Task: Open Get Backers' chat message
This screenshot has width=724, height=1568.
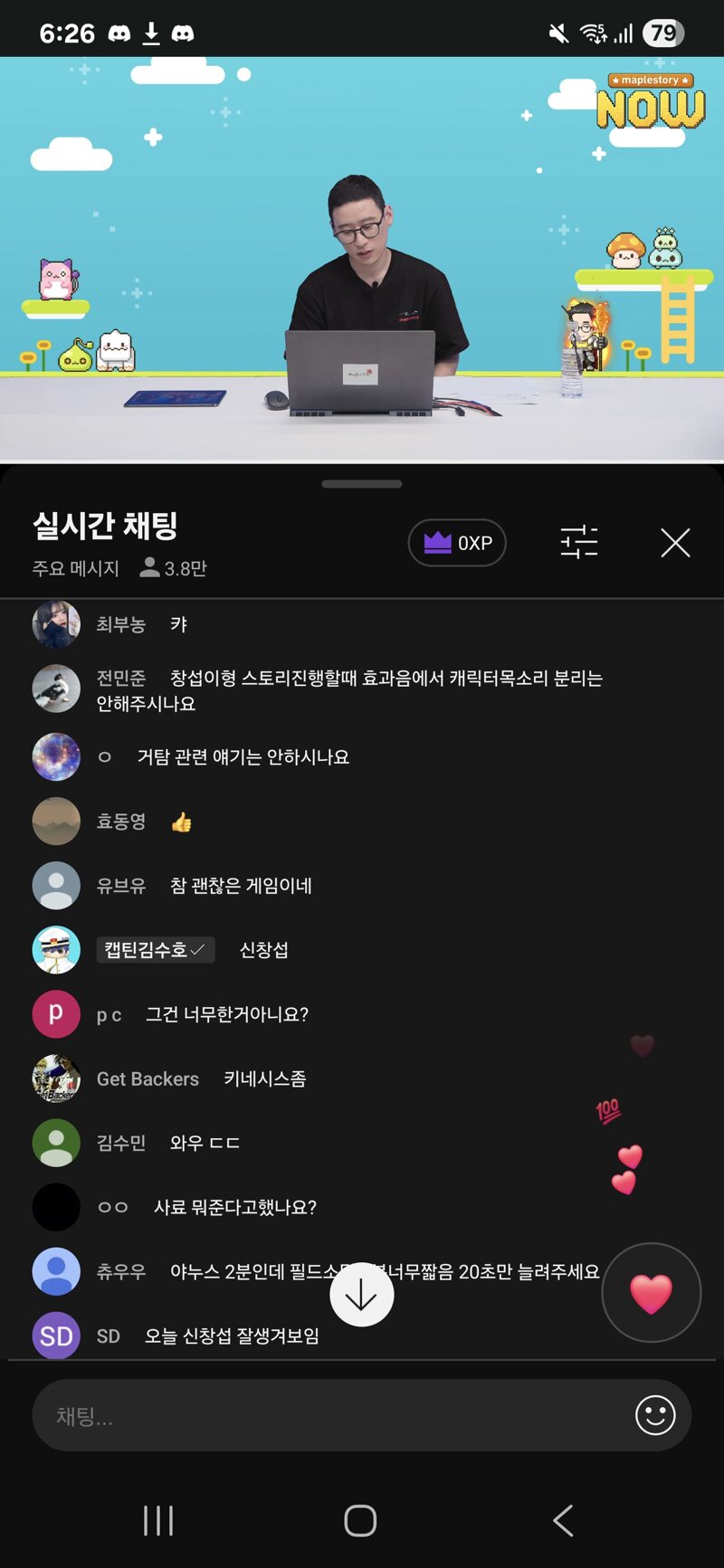Action: click(264, 1079)
